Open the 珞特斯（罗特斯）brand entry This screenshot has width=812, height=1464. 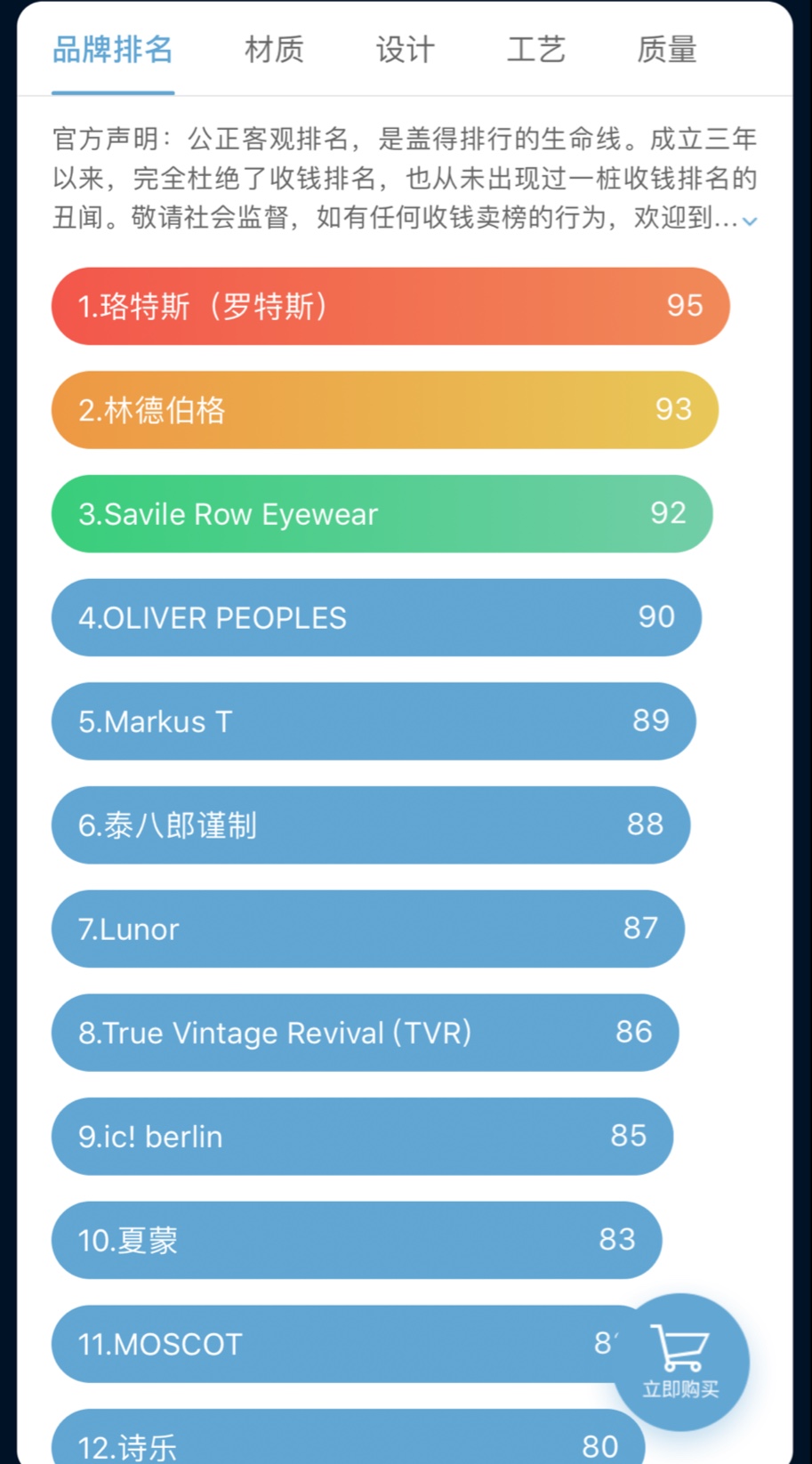click(390, 306)
